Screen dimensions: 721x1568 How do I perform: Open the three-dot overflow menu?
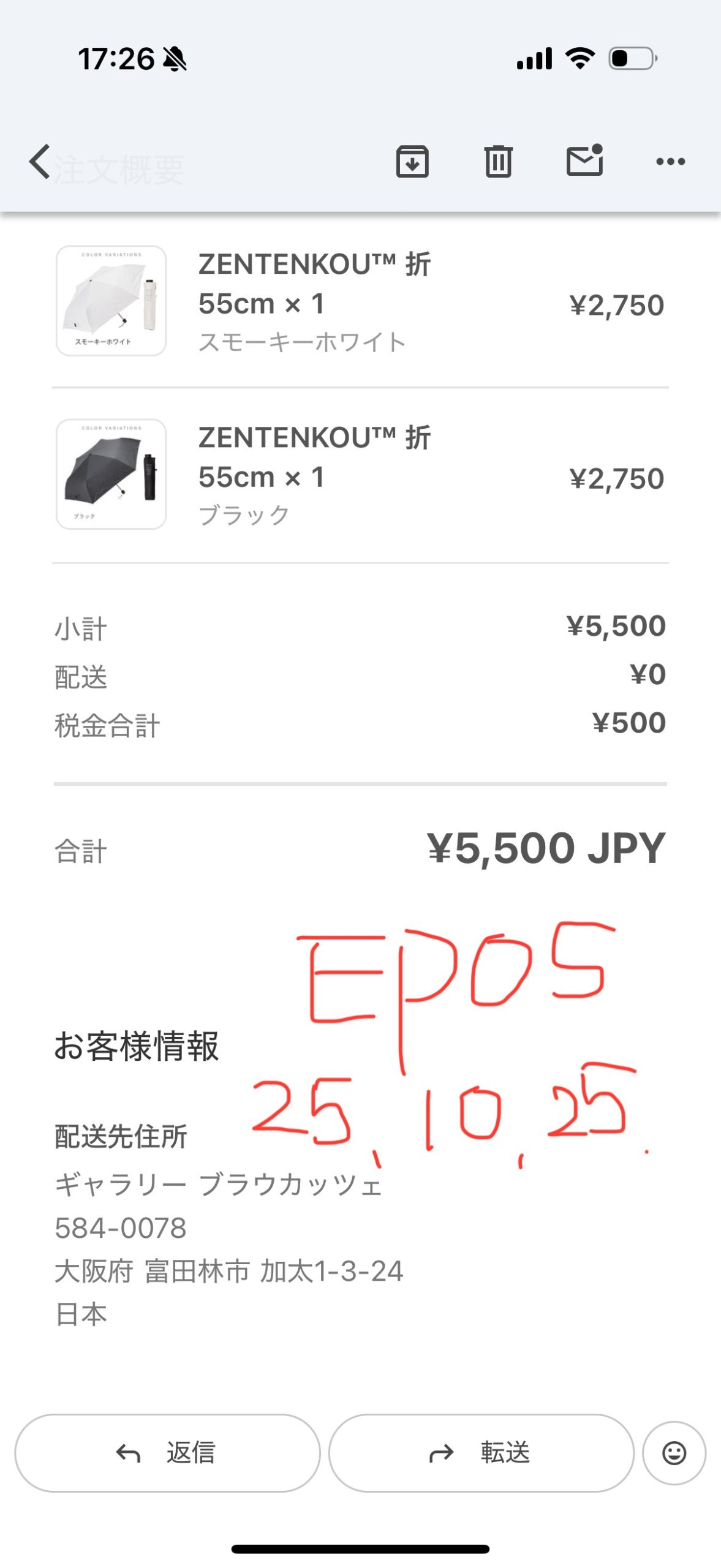click(670, 162)
